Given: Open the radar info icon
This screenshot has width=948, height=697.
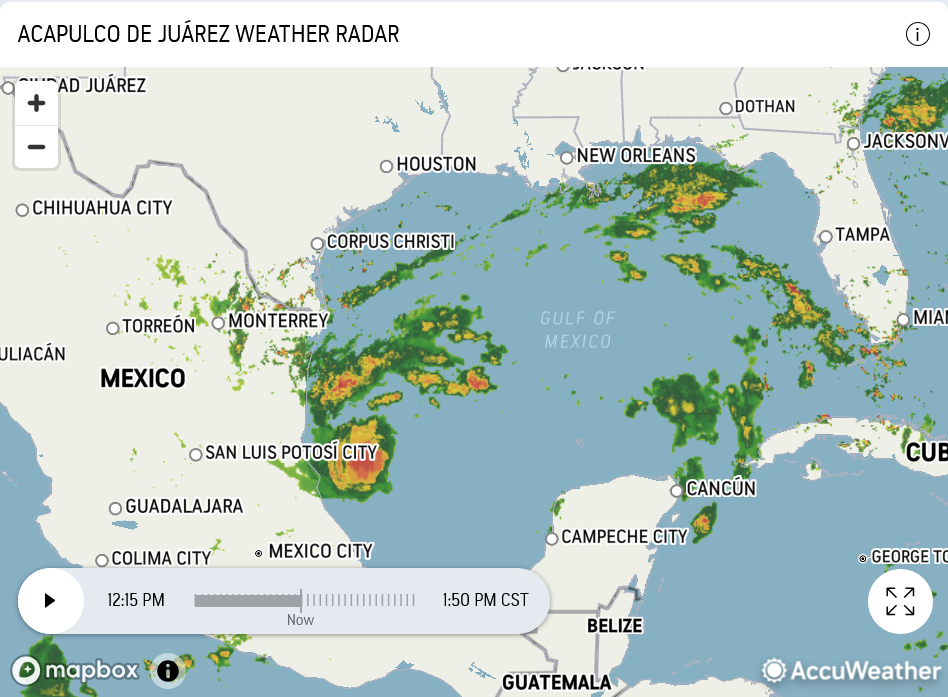Looking at the screenshot, I should pos(917,34).
